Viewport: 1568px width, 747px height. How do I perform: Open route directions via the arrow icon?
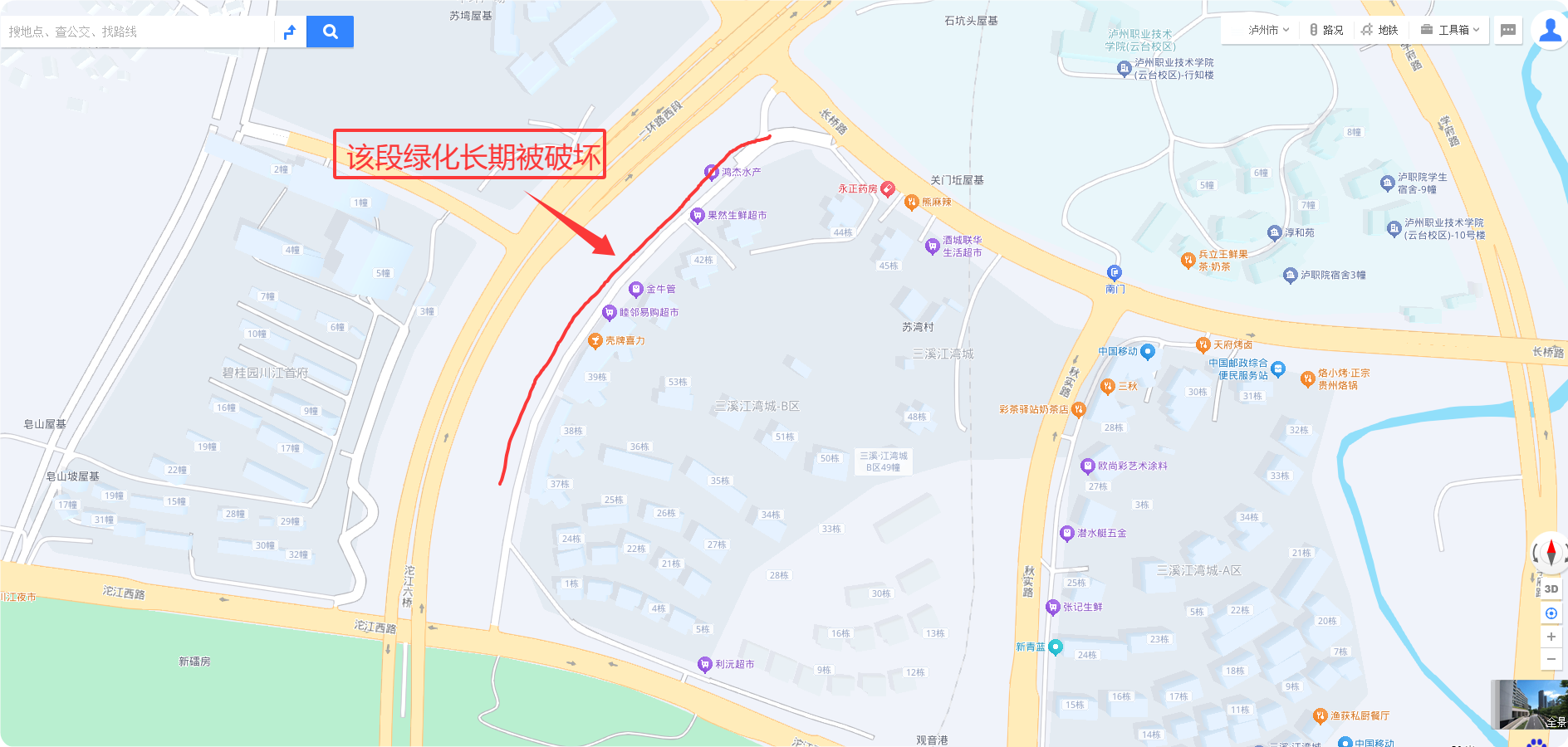290,32
